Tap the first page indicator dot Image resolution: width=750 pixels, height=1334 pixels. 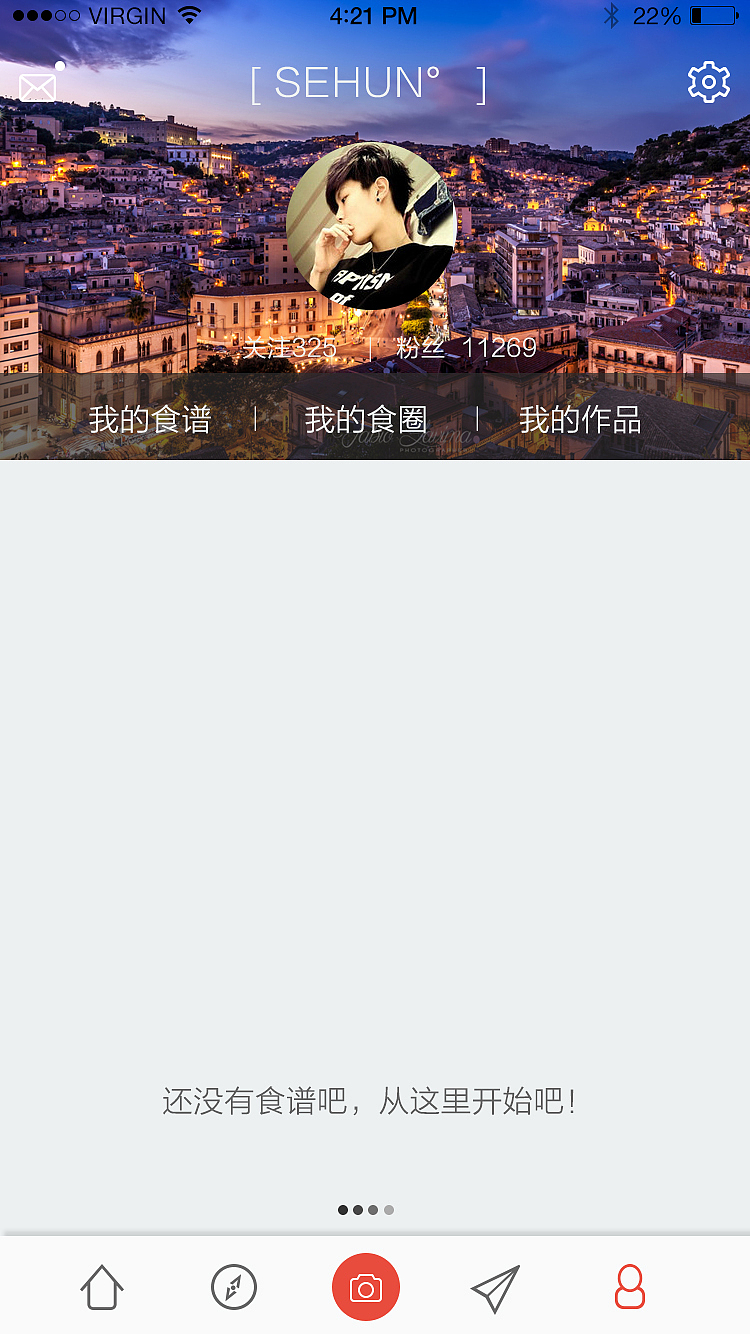[x=341, y=1209]
